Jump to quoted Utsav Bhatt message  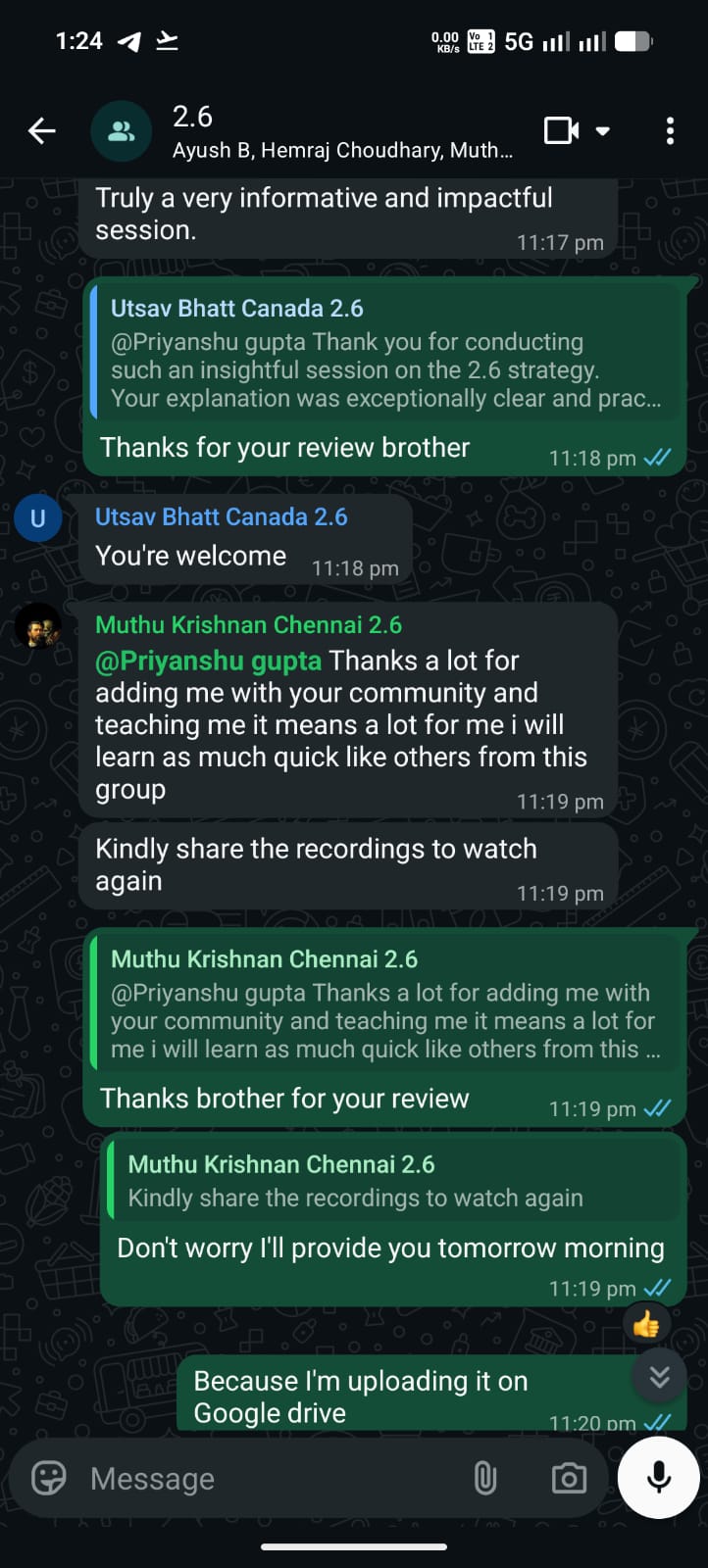[386, 354]
